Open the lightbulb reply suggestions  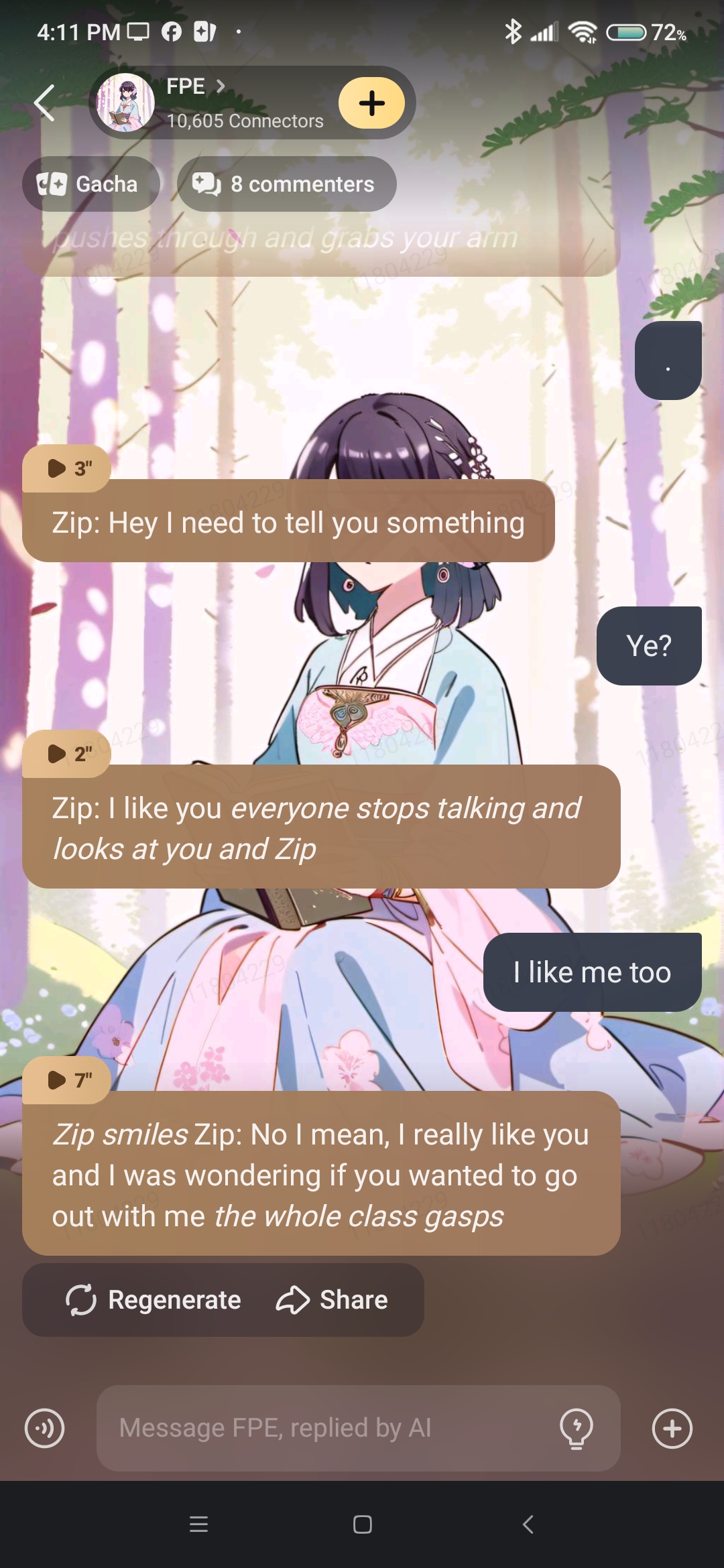(x=577, y=1428)
